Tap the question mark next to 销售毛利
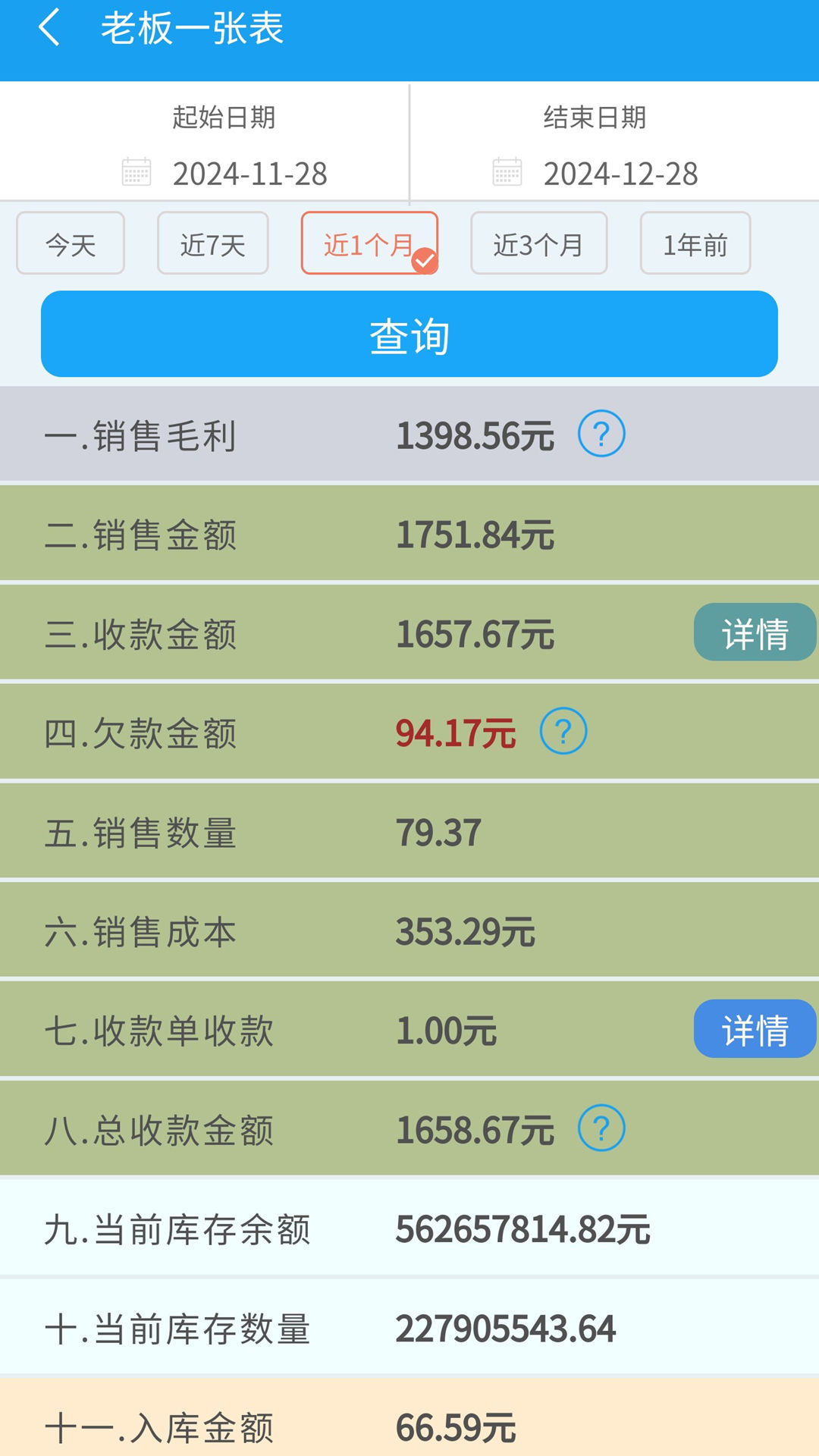This screenshot has width=819, height=1456. [x=600, y=434]
